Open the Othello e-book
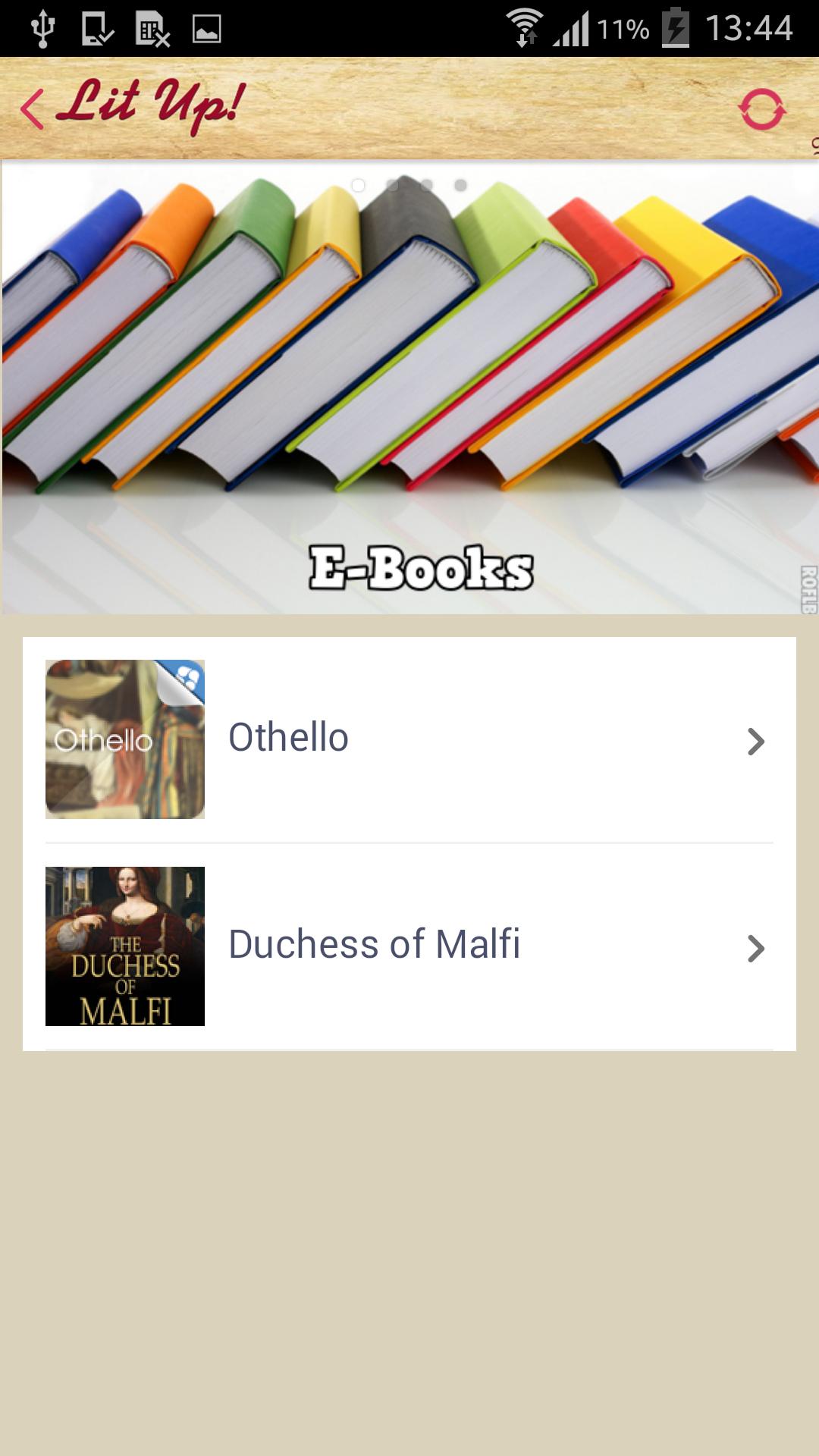The height and width of the screenshot is (1456, 819). click(409, 739)
